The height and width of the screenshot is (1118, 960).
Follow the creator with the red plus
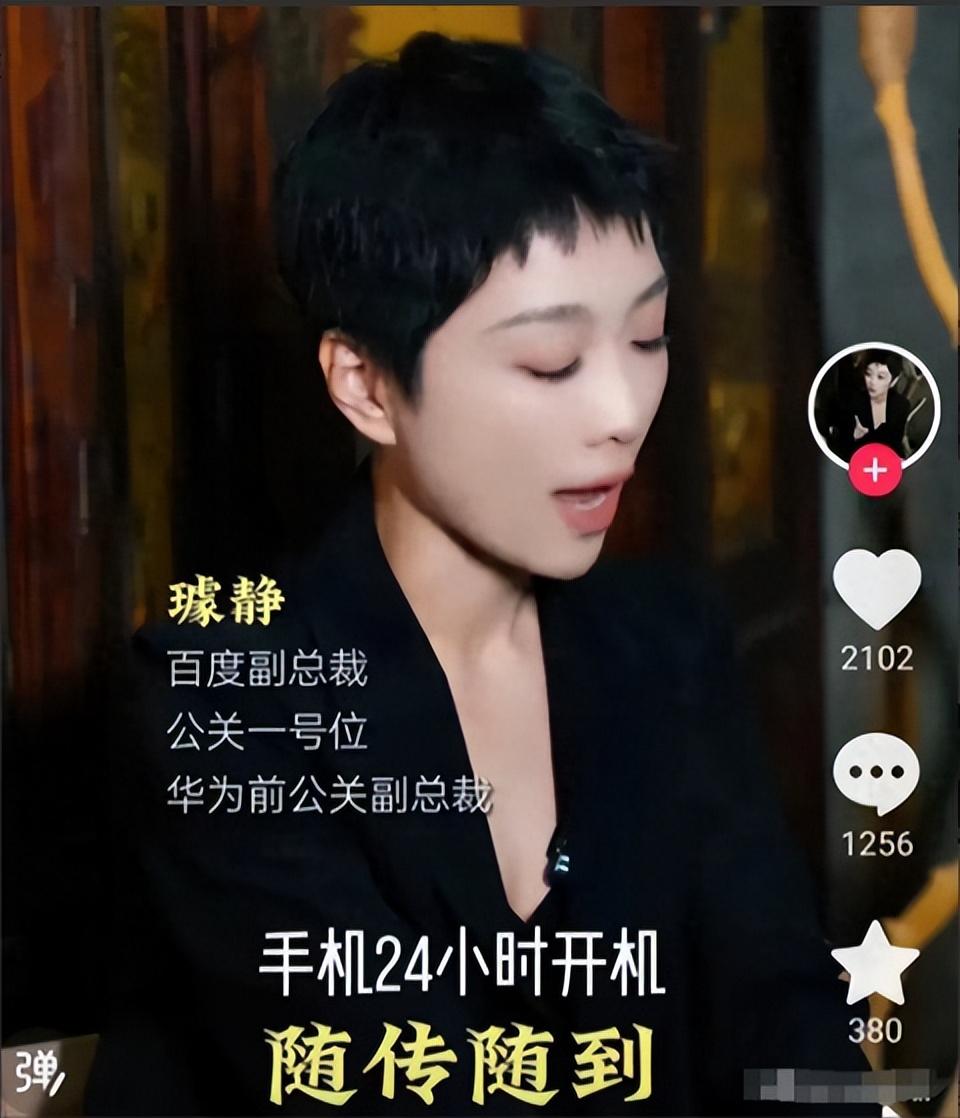point(875,471)
